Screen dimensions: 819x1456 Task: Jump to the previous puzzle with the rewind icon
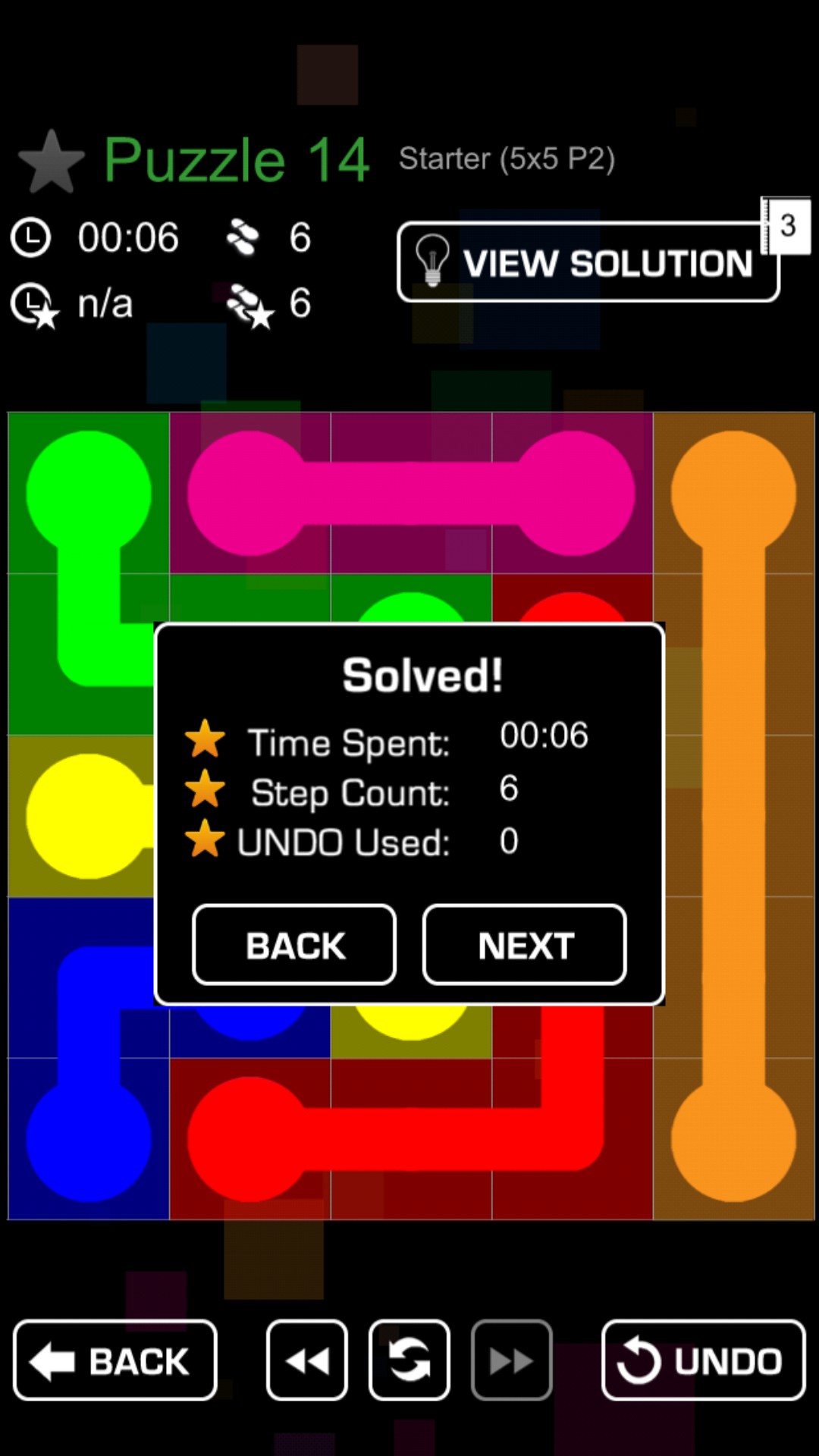tap(307, 1360)
